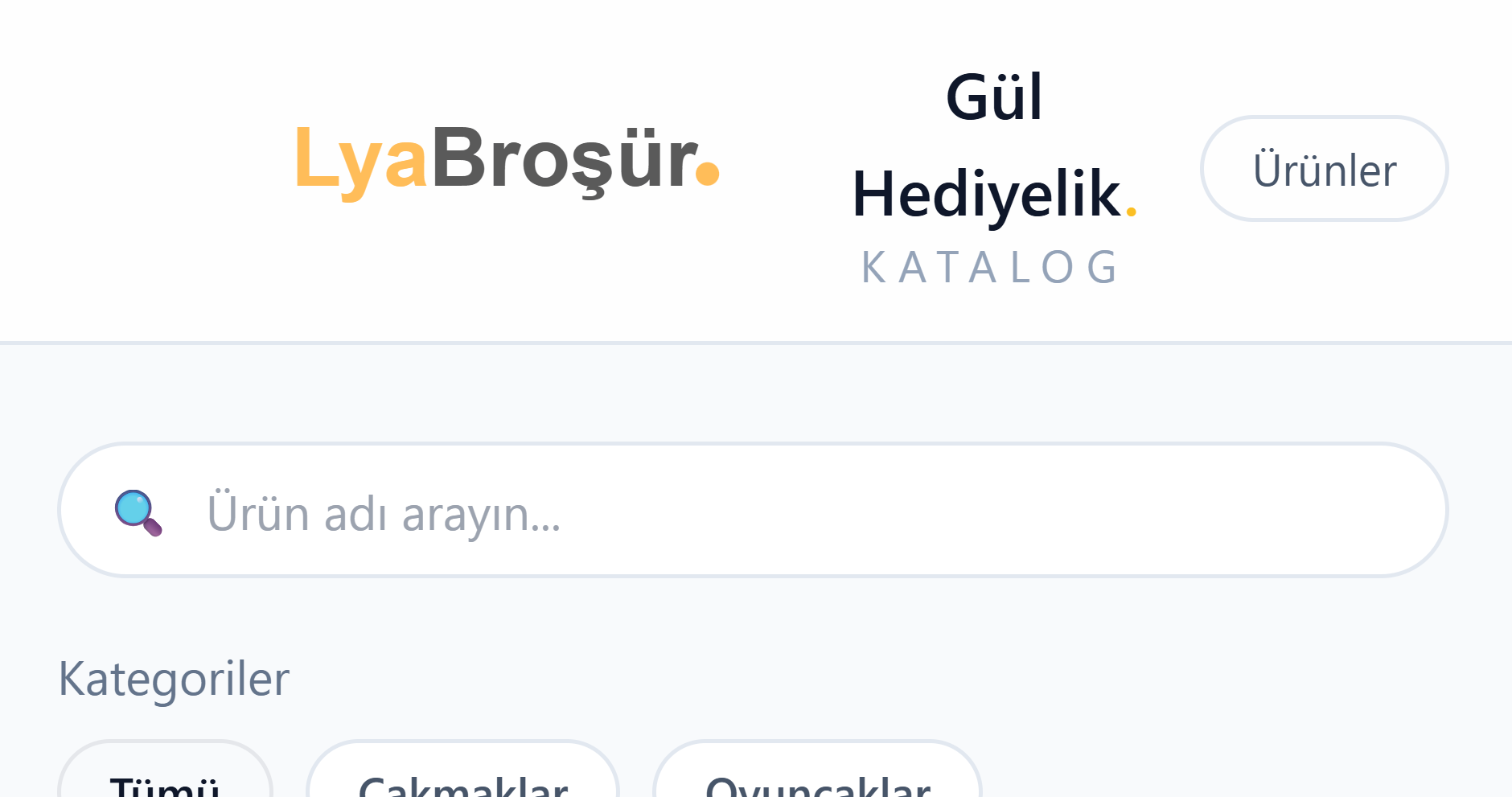Open the Gül Hediyelik Katalog home link
The image size is (1512, 797).
tap(993, 177)
